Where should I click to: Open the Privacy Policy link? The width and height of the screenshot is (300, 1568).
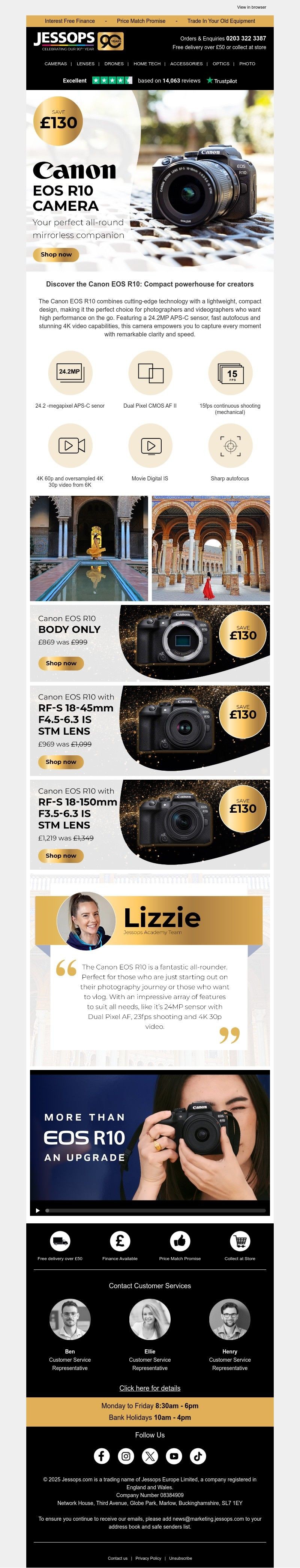(x=148, y=1558)
